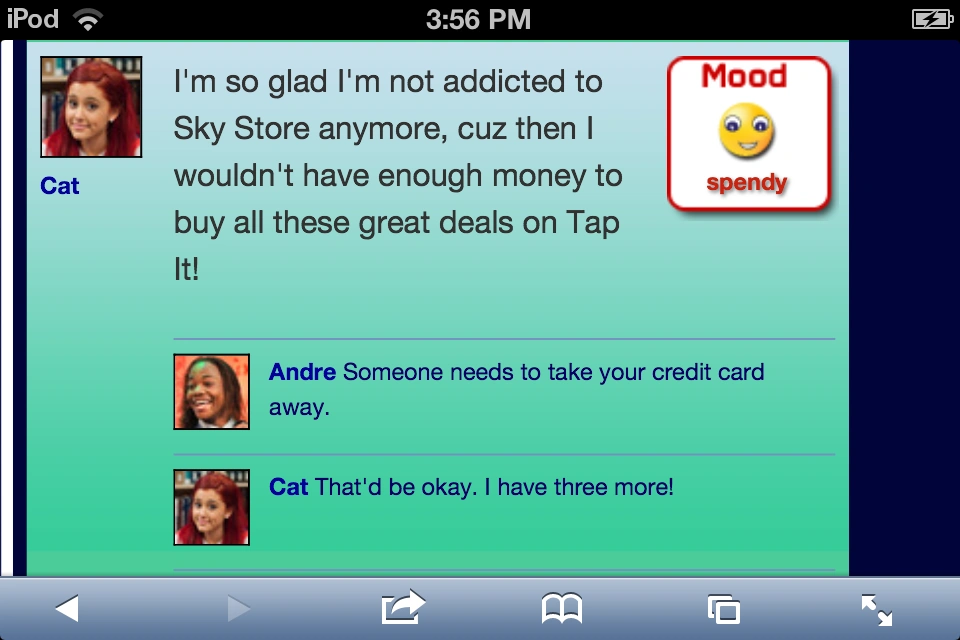View Andre's avatar photo
This screenshot has height=640, width=960.
click(x=211, y=392)
